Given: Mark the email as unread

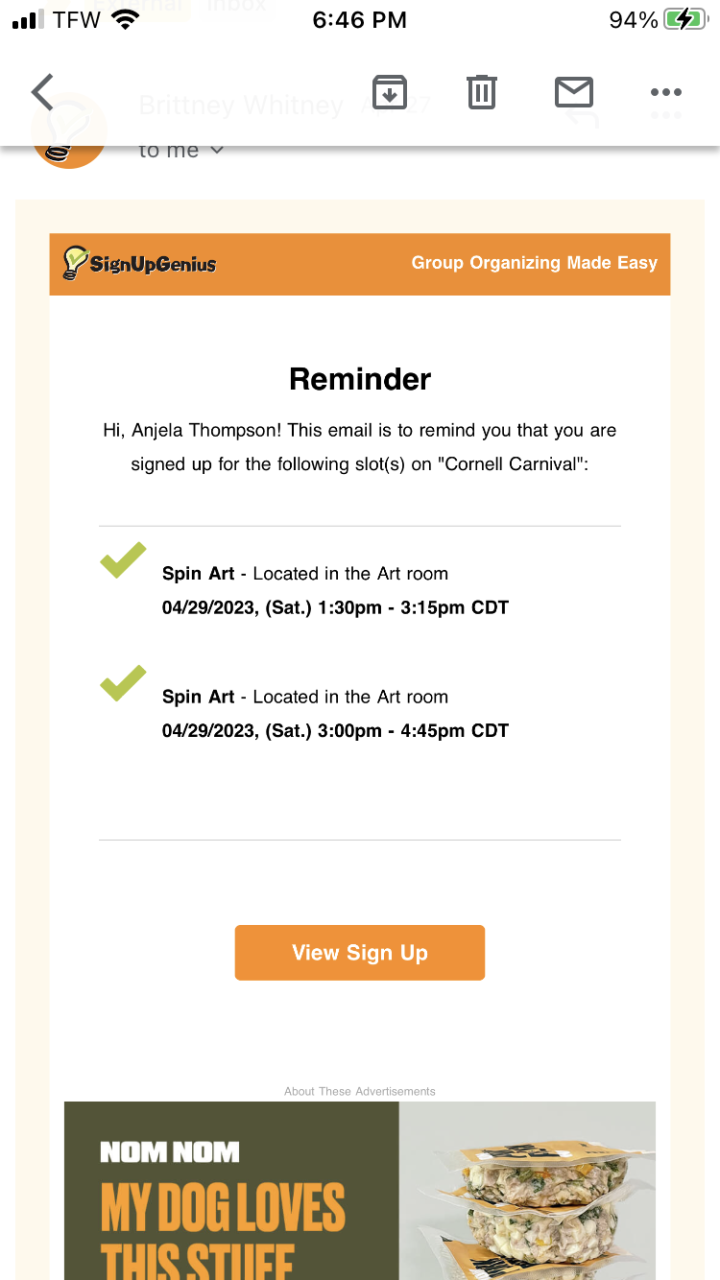Looking at the screenshot, I should [x=573, y=92].
